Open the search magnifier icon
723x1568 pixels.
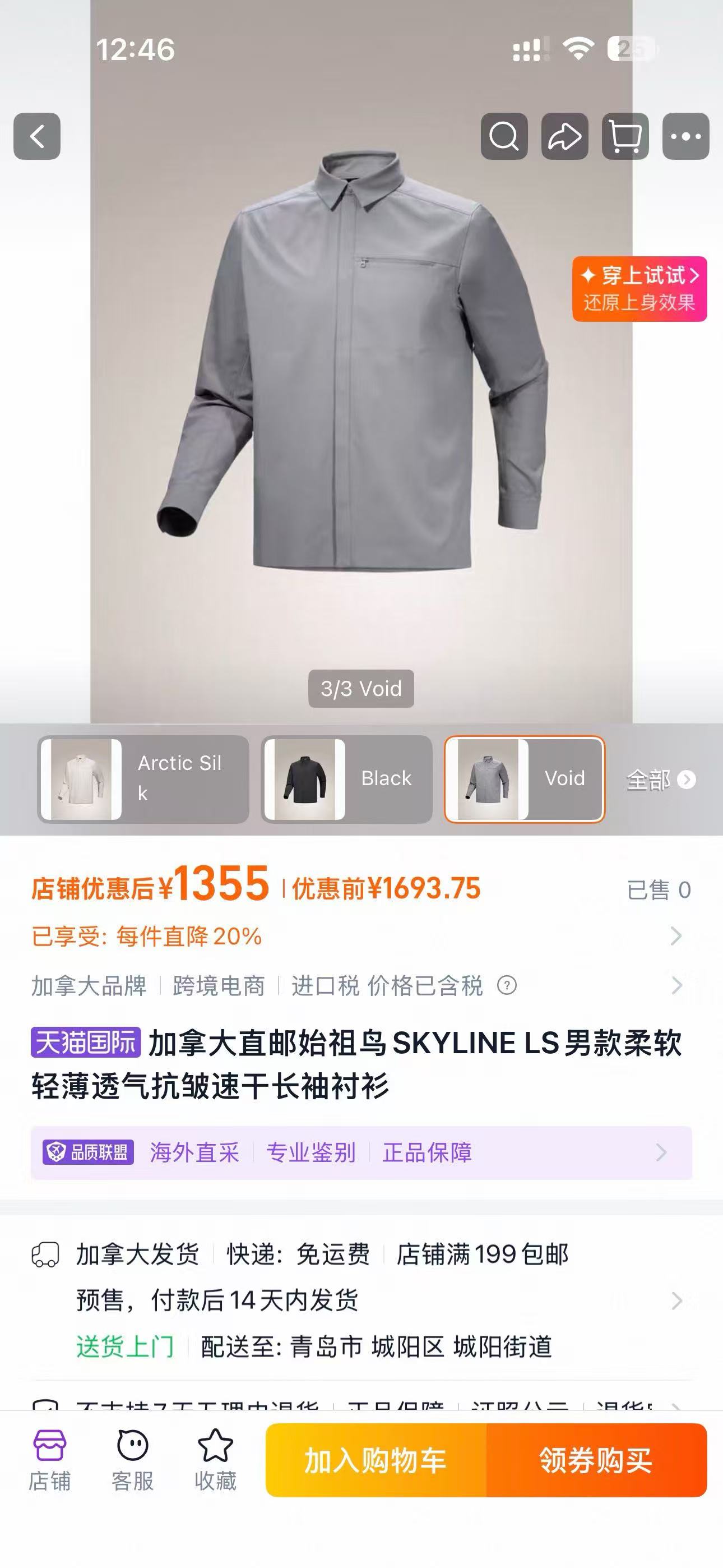point(504,136)
